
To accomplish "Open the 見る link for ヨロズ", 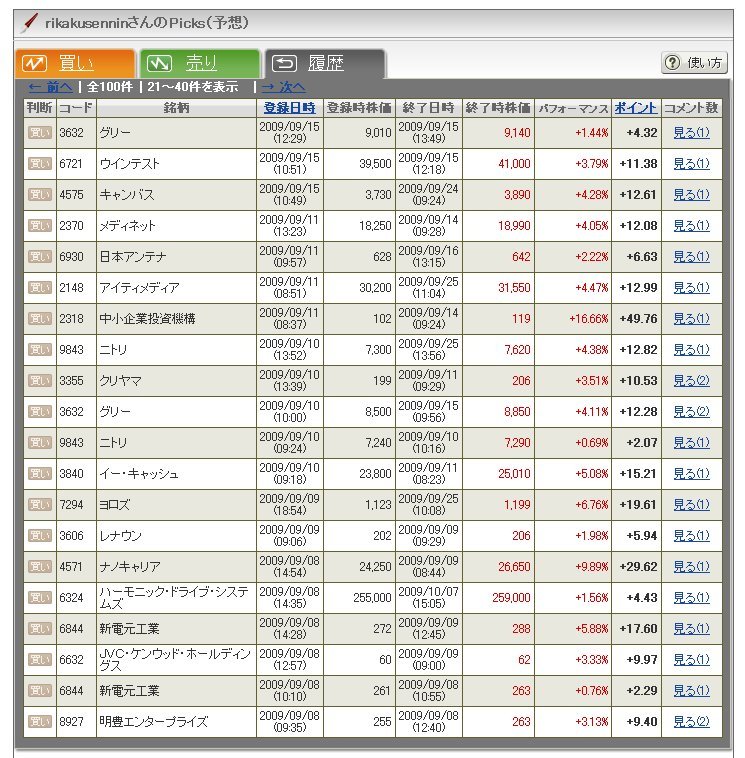I will 691,505.
